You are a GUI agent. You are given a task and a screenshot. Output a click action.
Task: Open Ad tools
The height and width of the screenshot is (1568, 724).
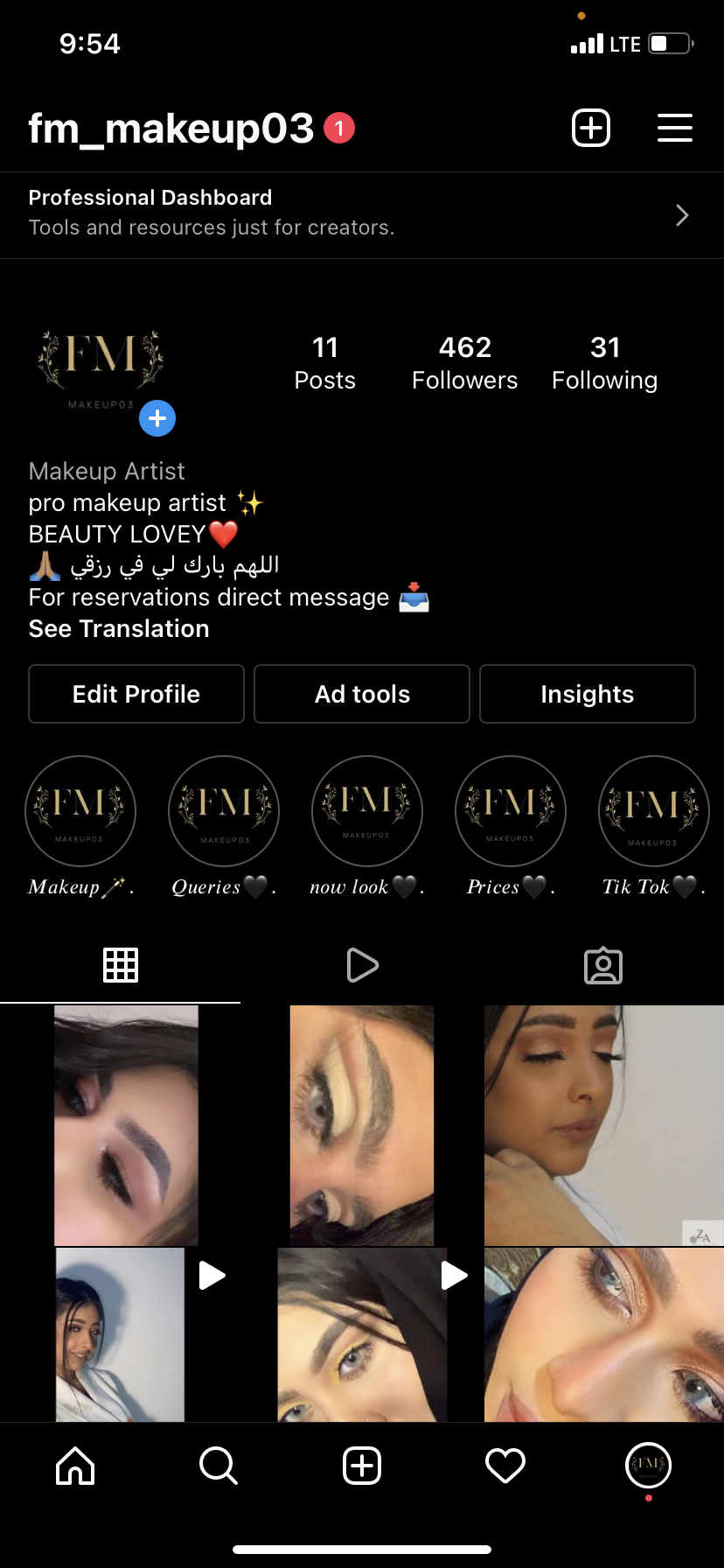[362, 694]
